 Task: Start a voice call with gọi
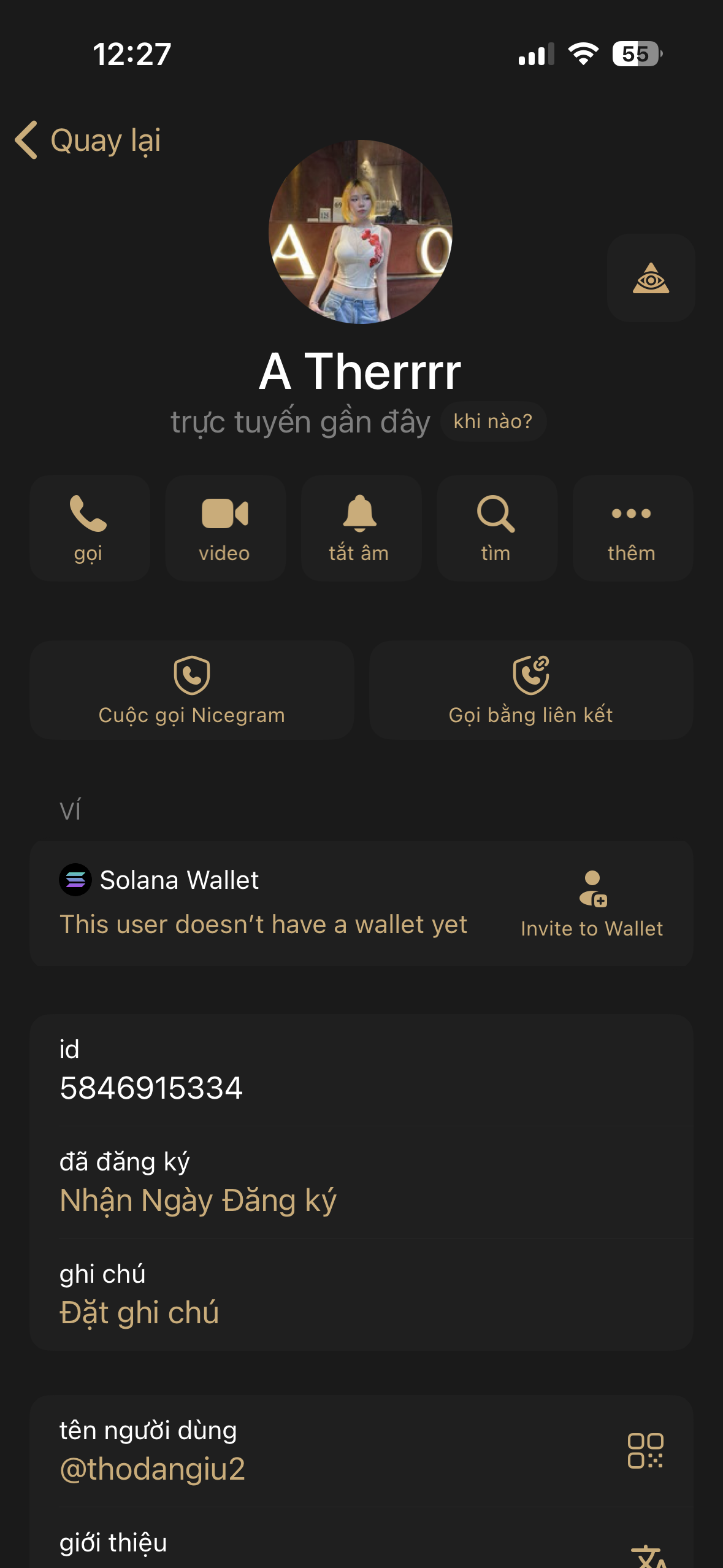tap(90, 528)
